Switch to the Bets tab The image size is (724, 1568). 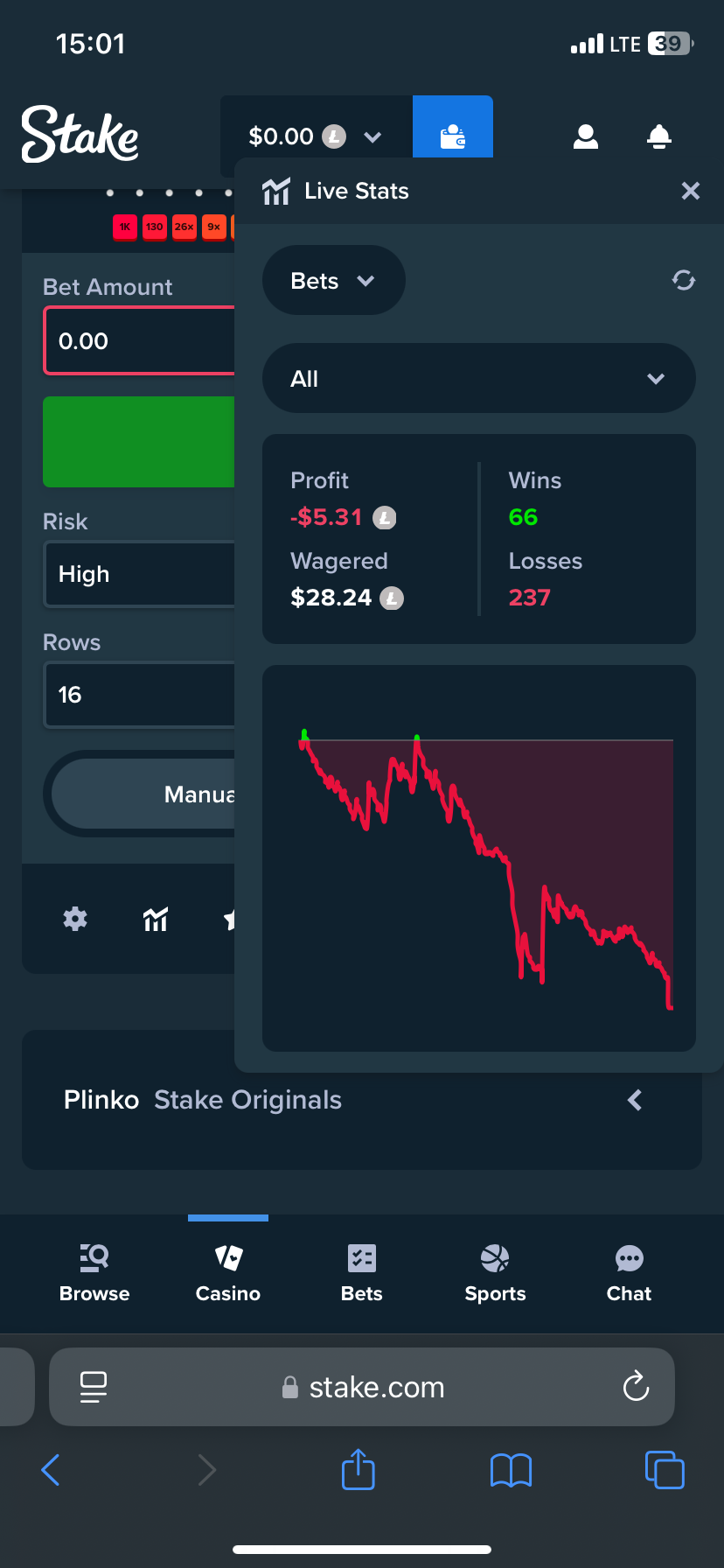pos(362,1273)
